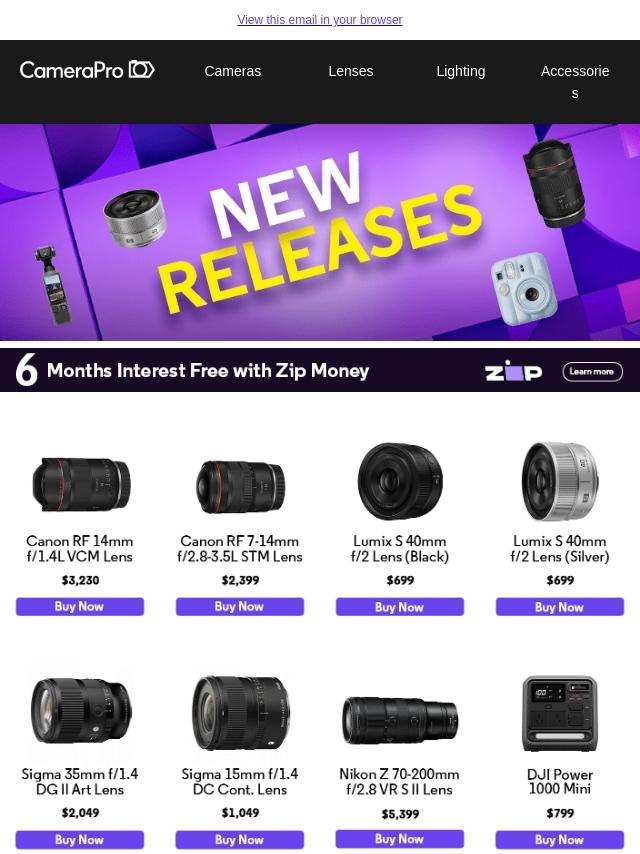
Task: Buy the Canon RF 7-14mm STM lens
Action: click(240, 607)
